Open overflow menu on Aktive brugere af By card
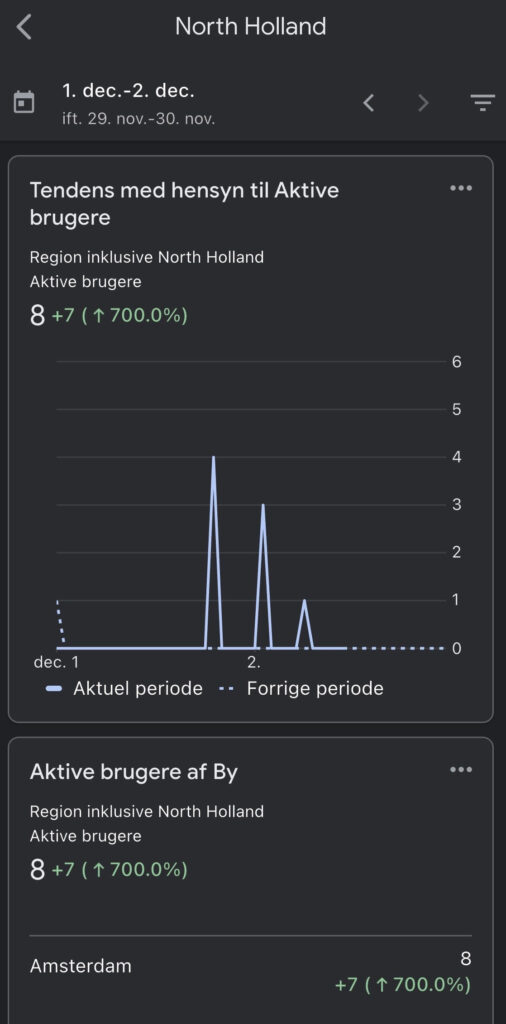 click(461, 769)
